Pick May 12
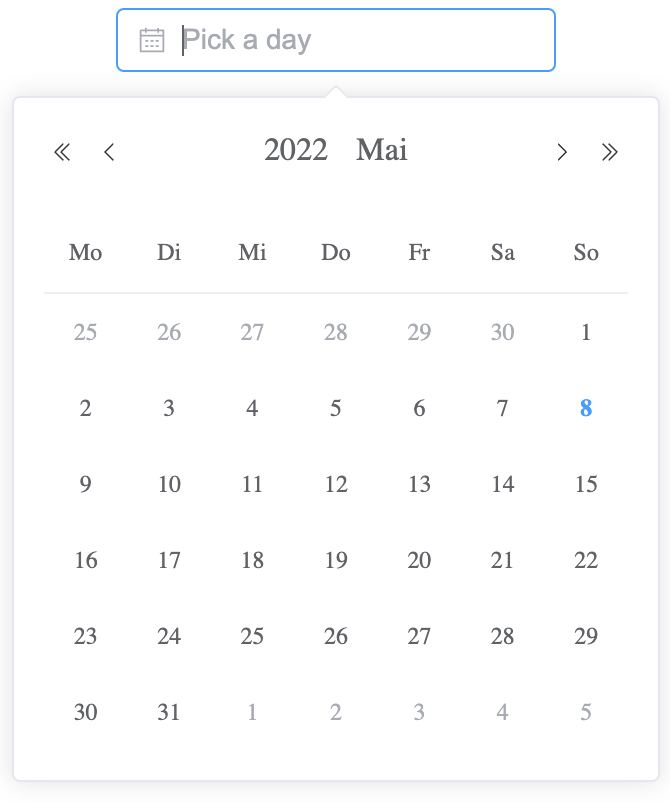The height and width of the screenshot is (802, 670). 336,484
